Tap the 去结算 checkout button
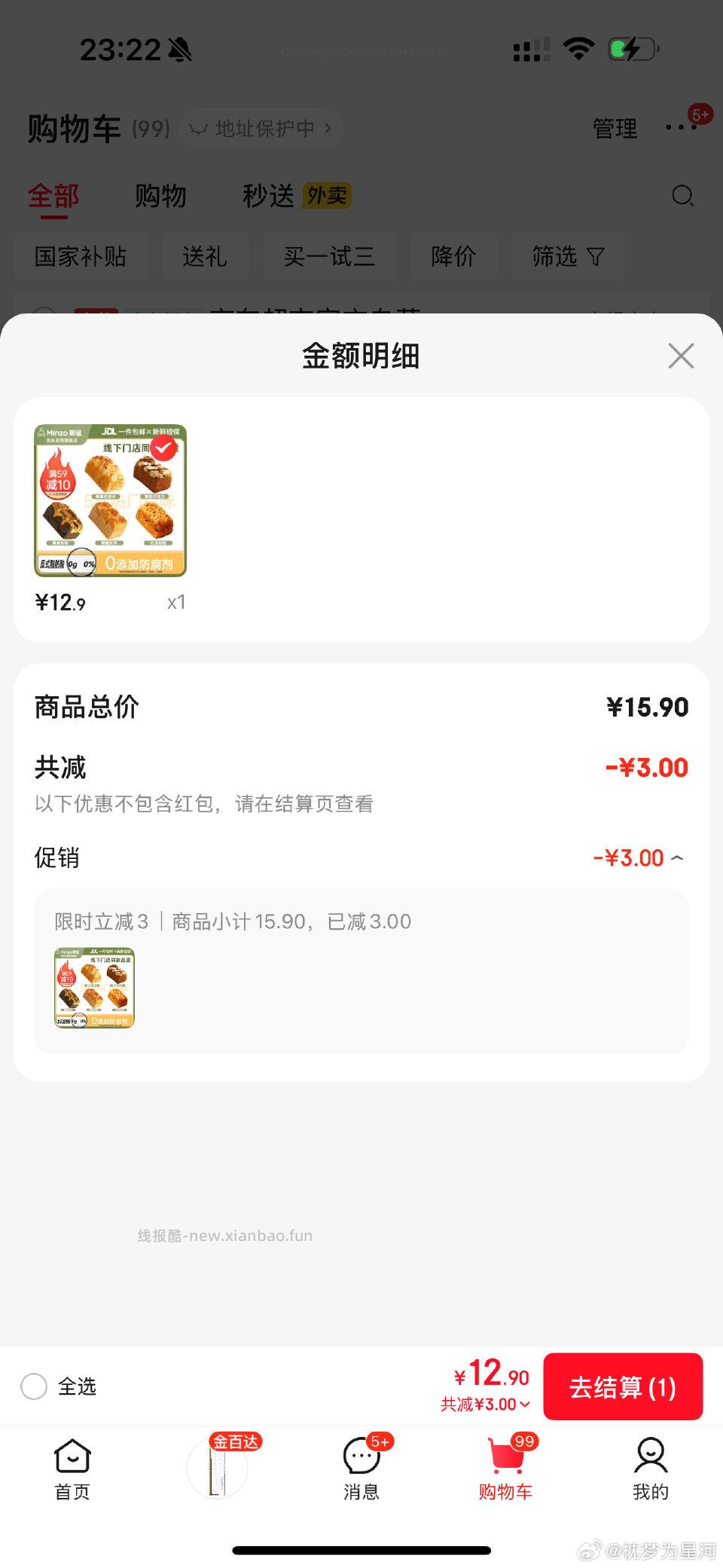Screen dimensions: 723x1568 tap(623, 1386)
